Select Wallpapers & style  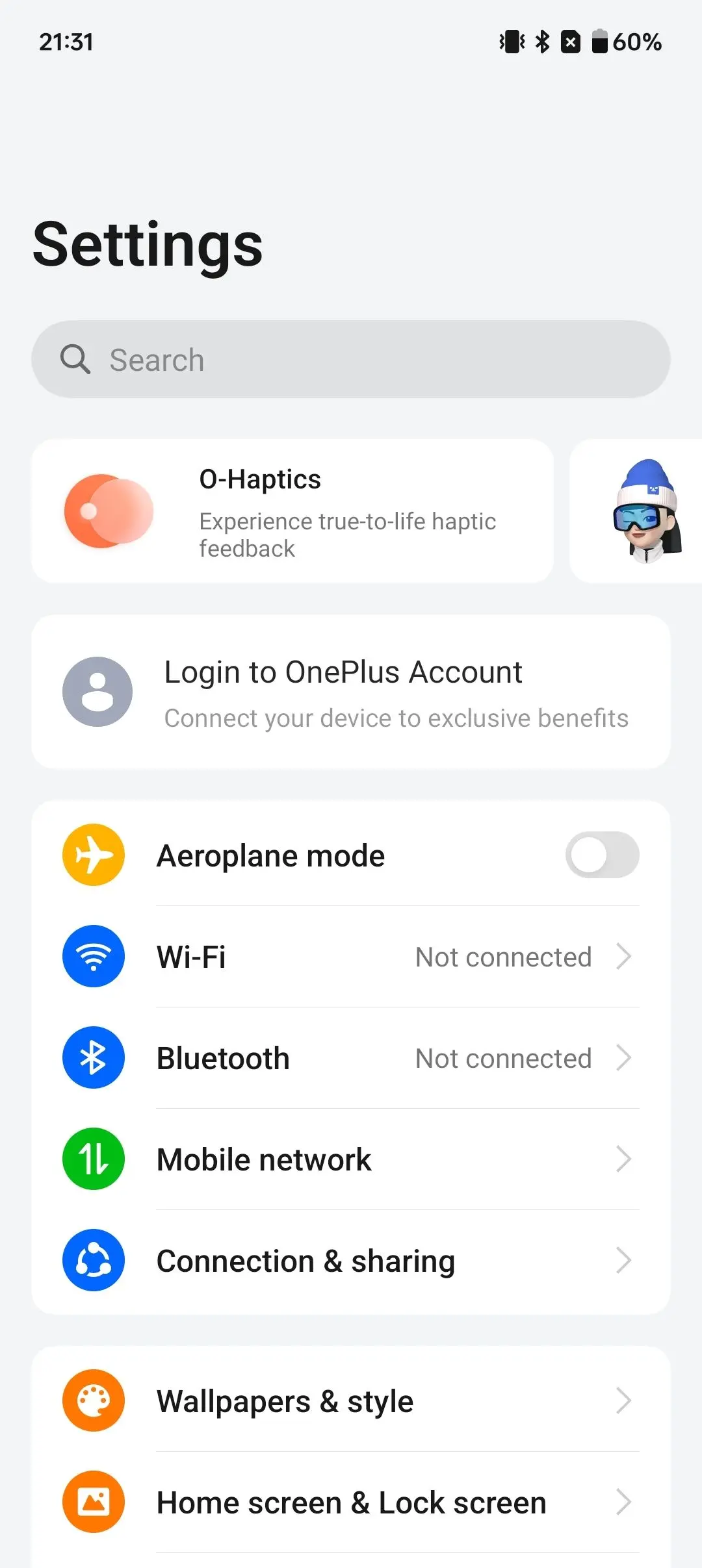(x=351, y=1401)
